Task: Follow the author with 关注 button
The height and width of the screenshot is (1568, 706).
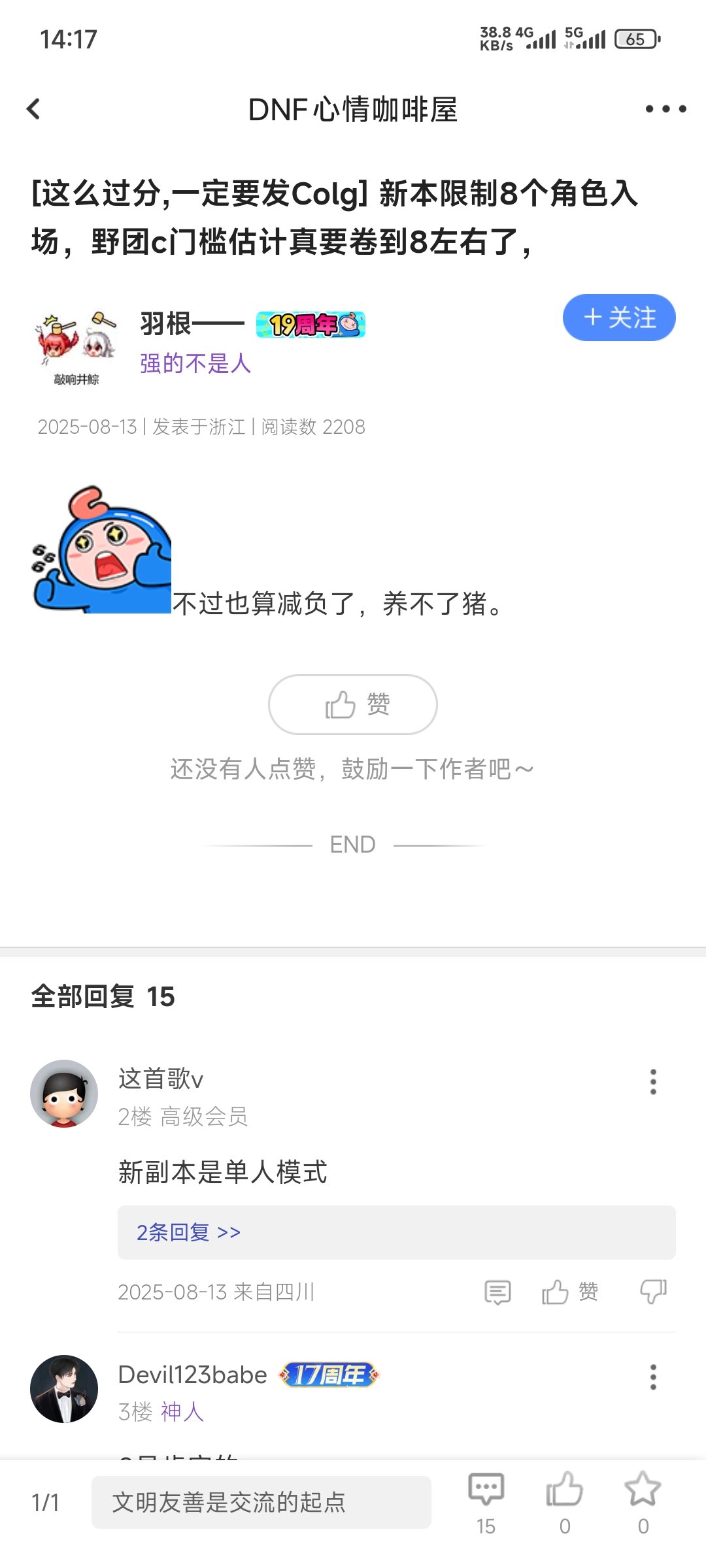Action: [618, 318]
